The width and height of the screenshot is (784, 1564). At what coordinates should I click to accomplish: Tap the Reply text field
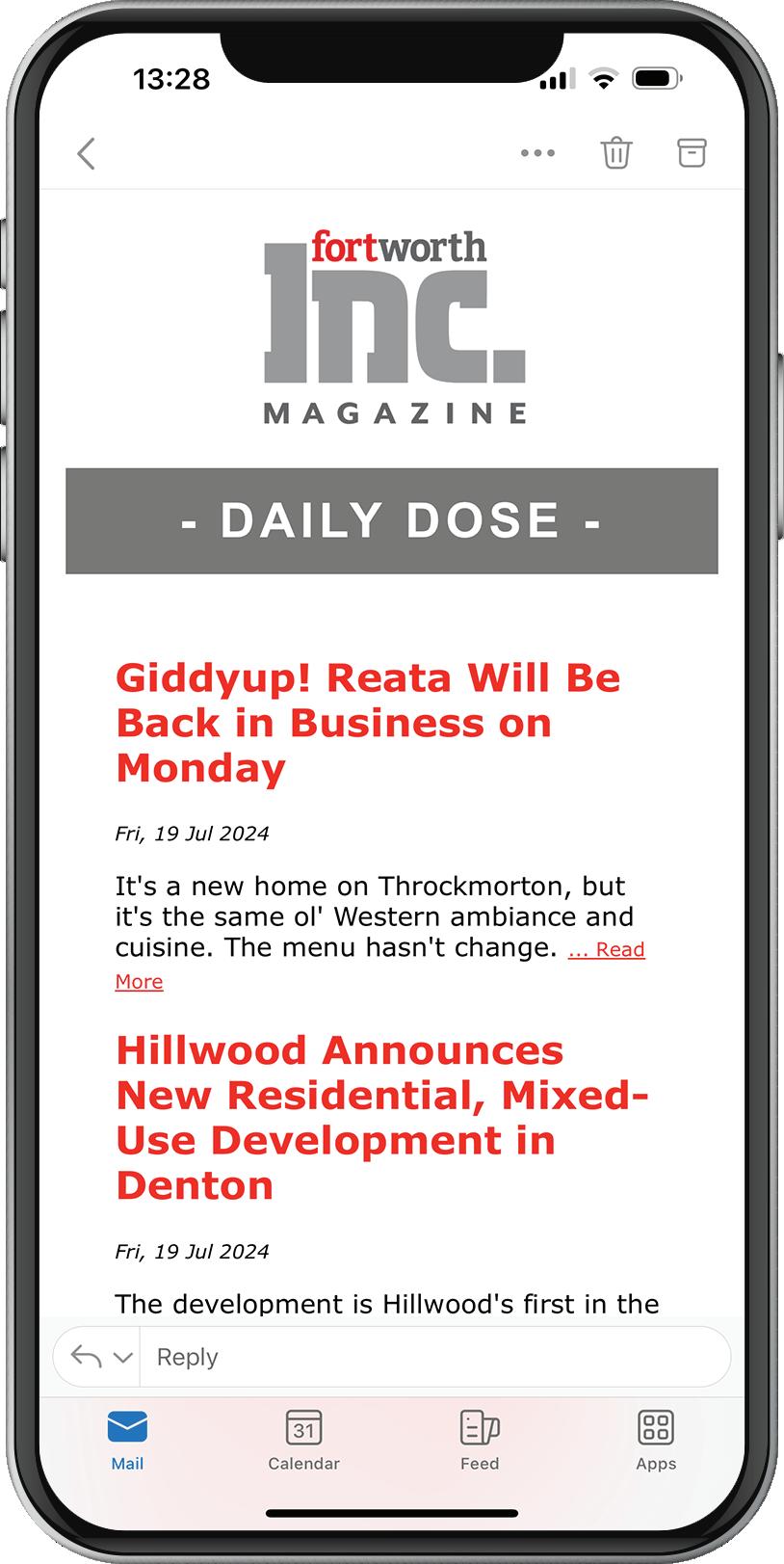pyautogui.click(x=434, y=1357)
